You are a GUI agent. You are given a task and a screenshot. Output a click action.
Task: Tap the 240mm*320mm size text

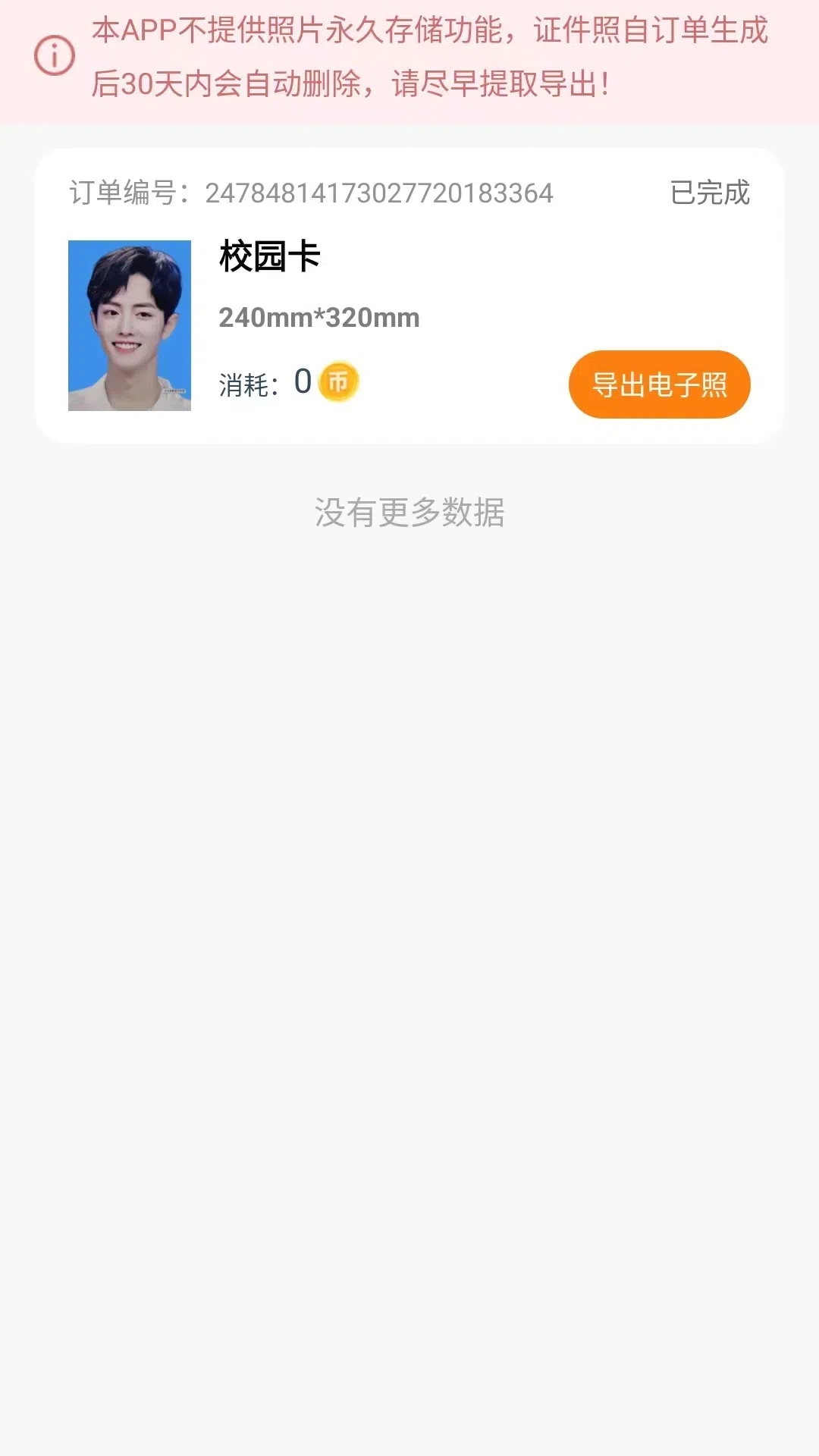point(317,317)
